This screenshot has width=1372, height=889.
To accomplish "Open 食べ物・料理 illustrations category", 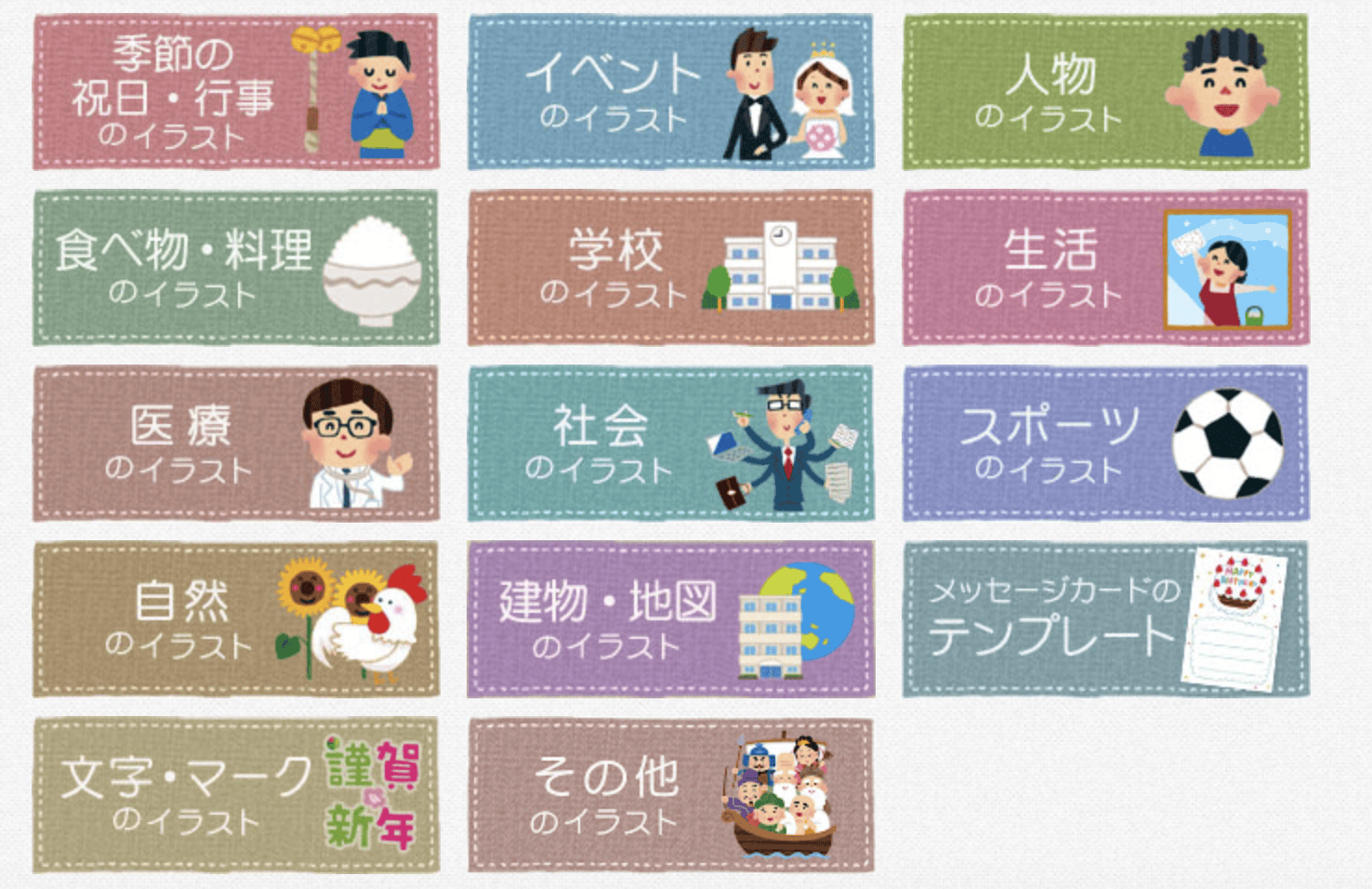I will click(235, 268).
